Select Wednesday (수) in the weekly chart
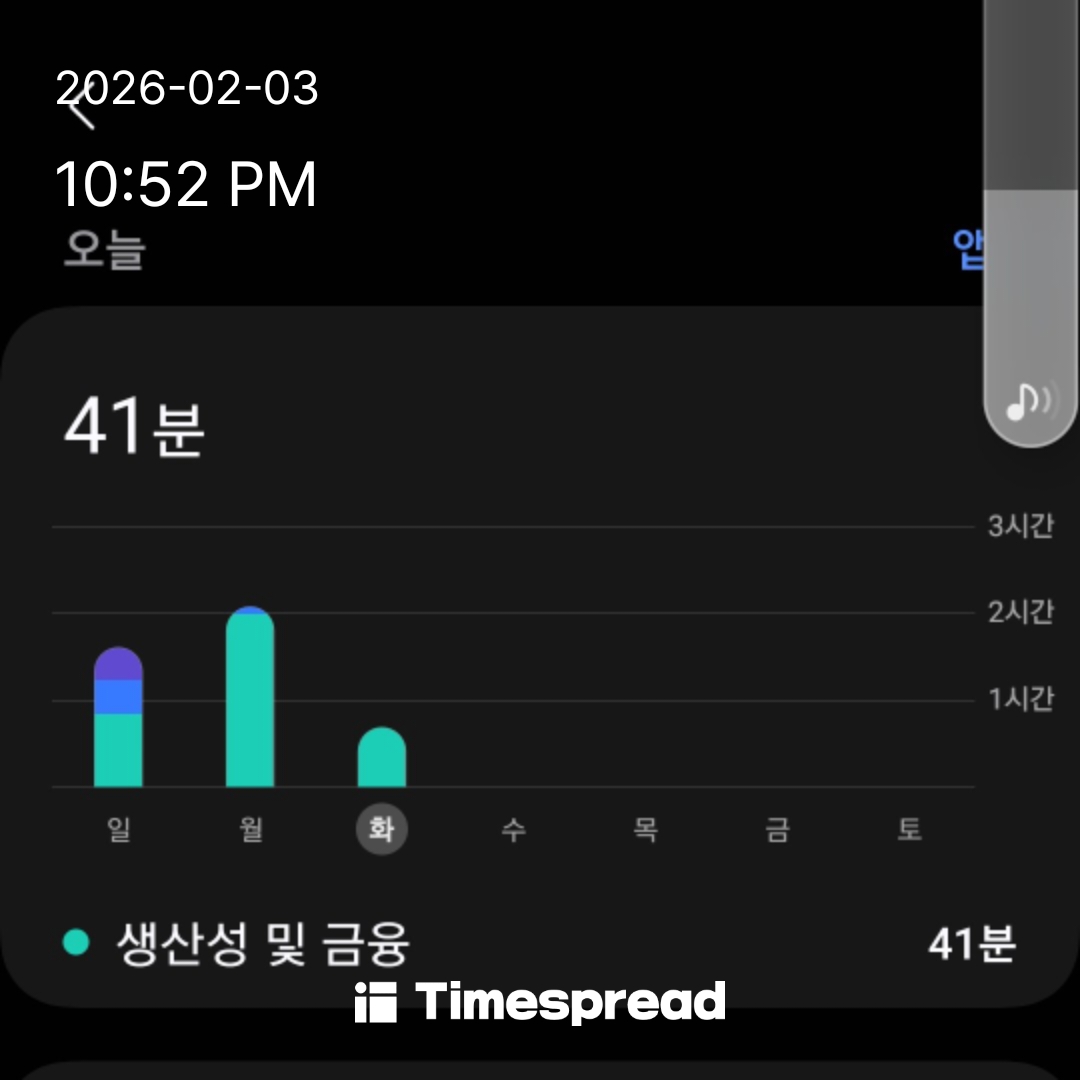The width and height of the screenshot is (1080, 1080). tap(513, 829)
